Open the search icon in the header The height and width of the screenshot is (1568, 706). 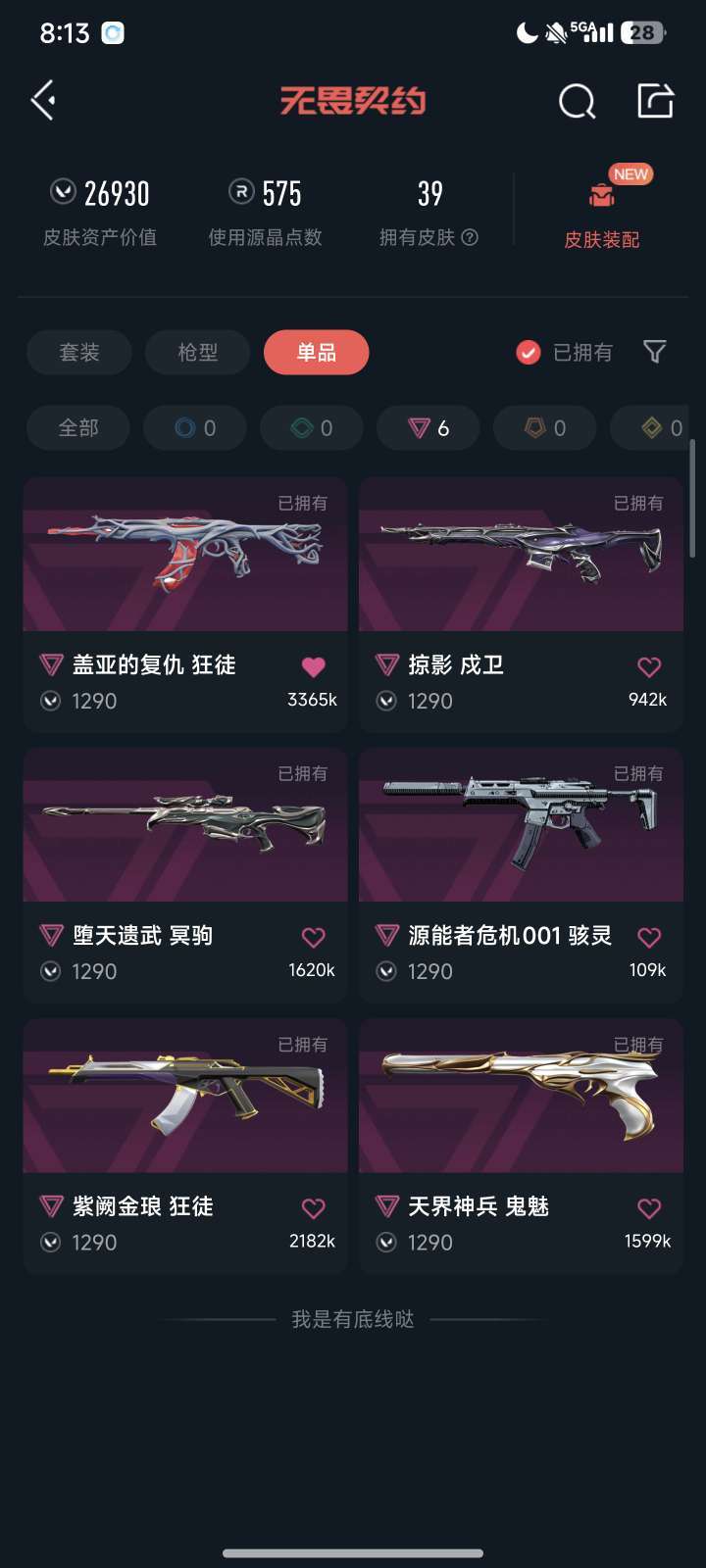[577, 100]
